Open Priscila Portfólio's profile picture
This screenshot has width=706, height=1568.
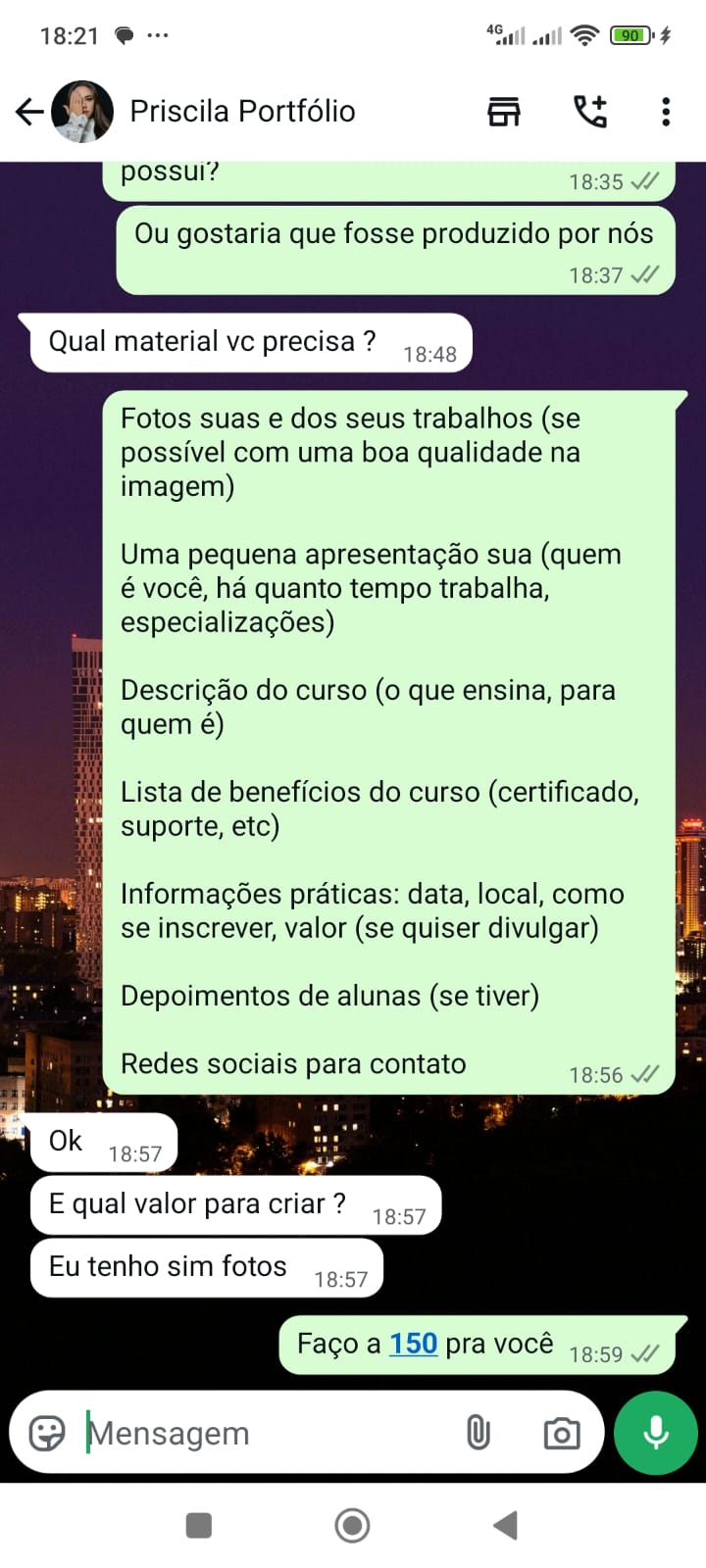(x=82, y=112)
